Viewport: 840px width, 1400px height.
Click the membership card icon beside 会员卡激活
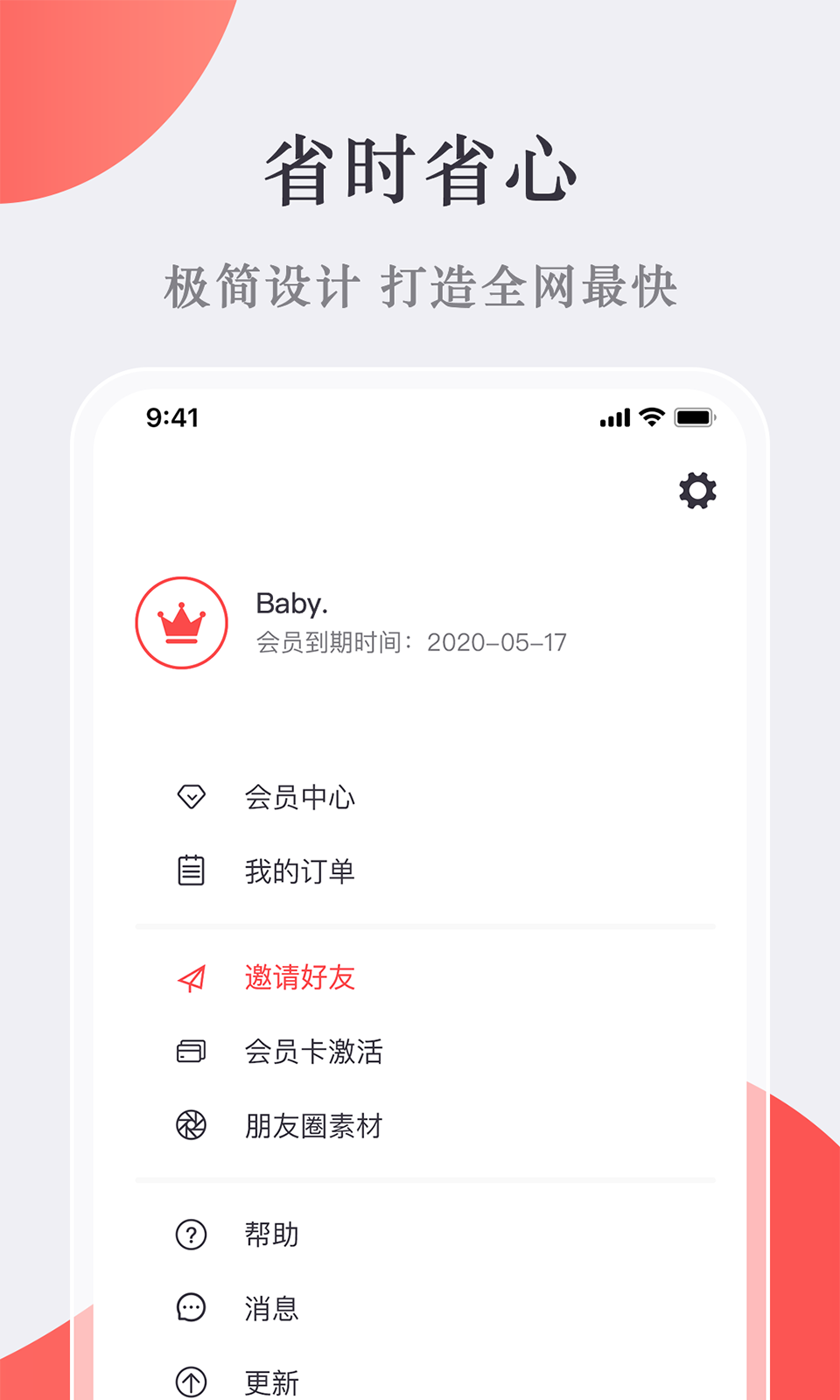pyautogui.click(x=192, y=1052)
